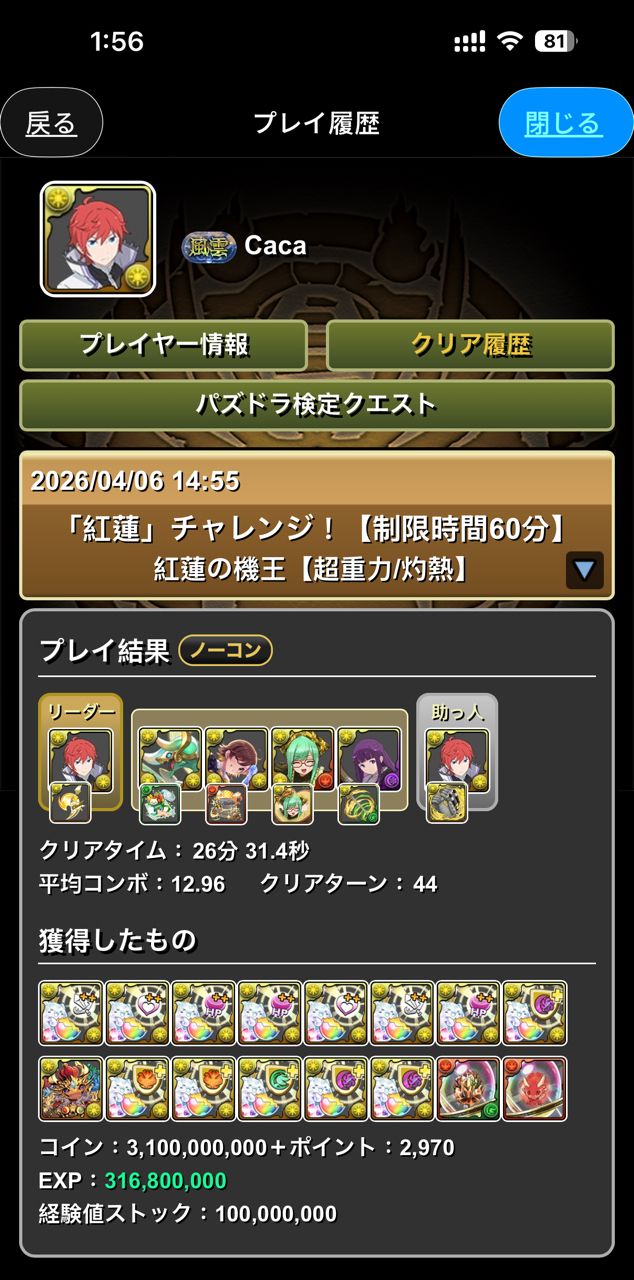Image resolution: width=634 pixels, height=1280 pixels.
Task: Open パズドラ検定クエスト
Action: tap(316, 404)
